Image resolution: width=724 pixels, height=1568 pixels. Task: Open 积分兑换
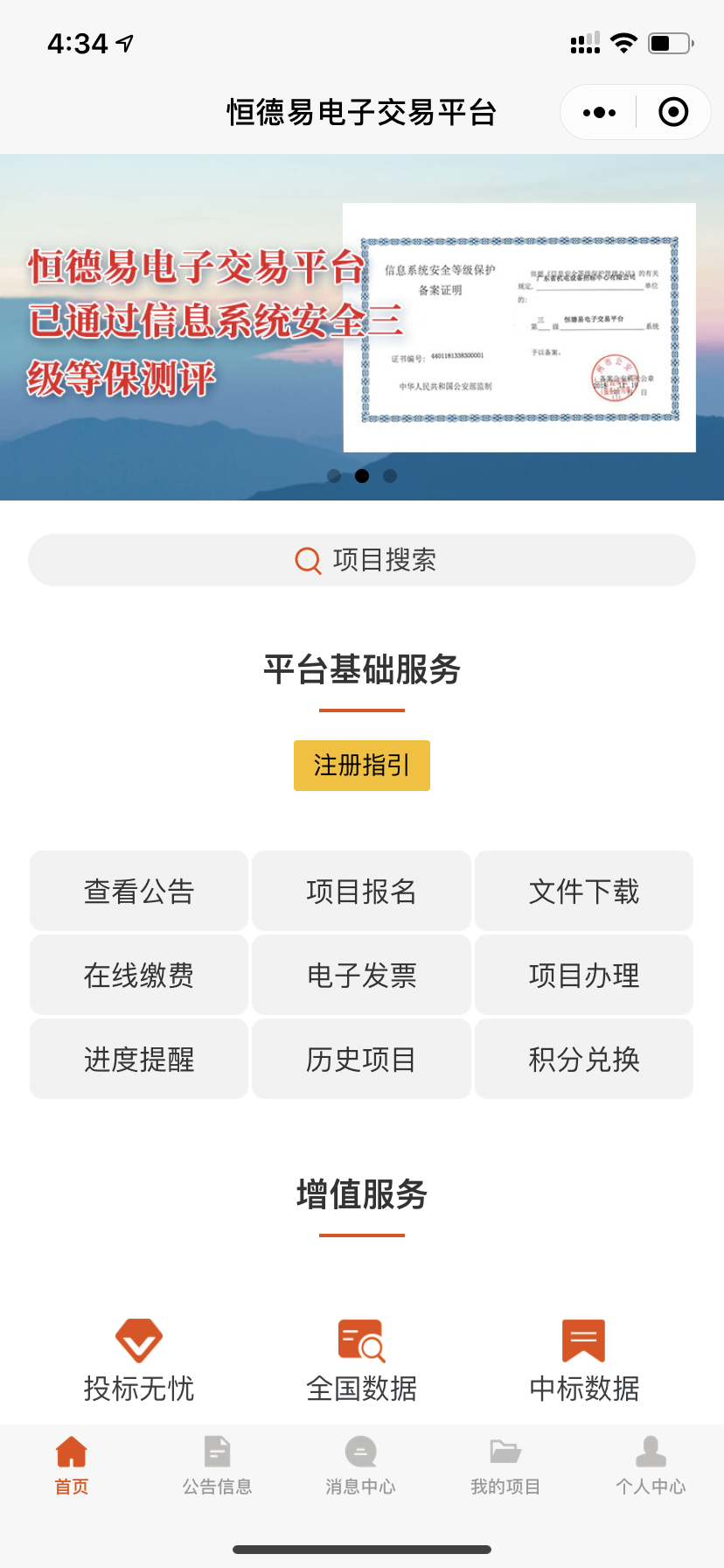click(x=584, y=1059)
